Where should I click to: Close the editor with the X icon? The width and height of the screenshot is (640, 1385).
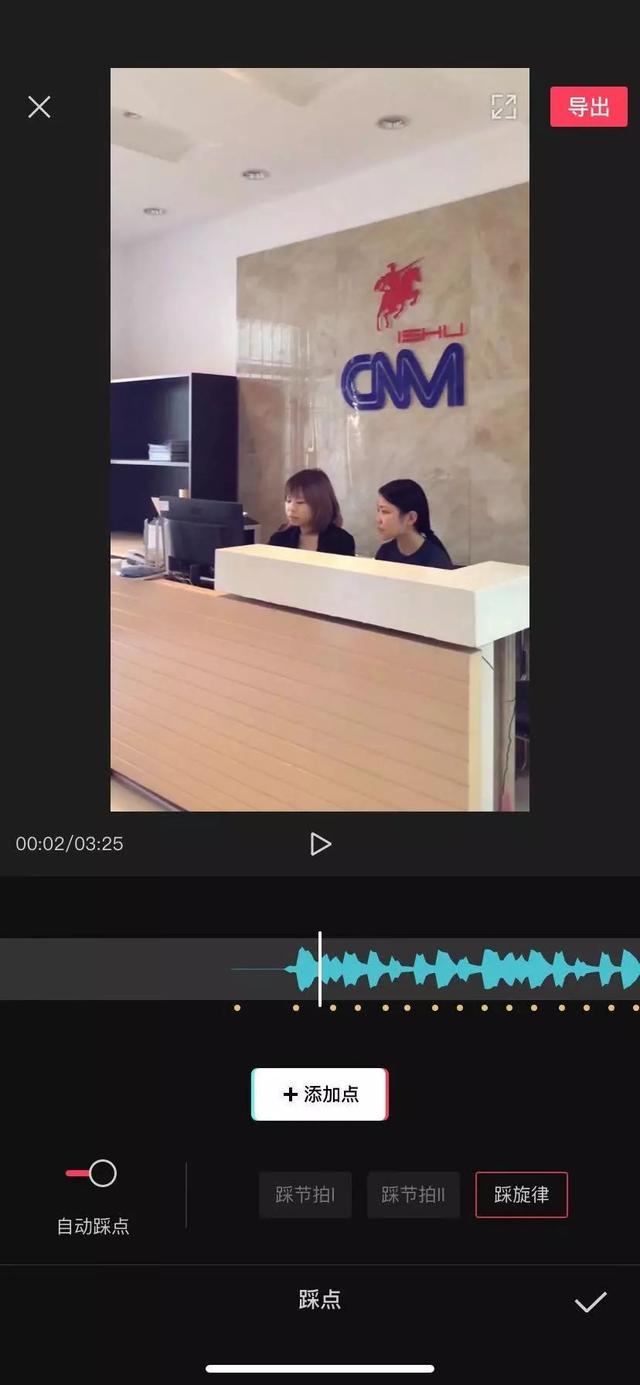tap(39, 107)
